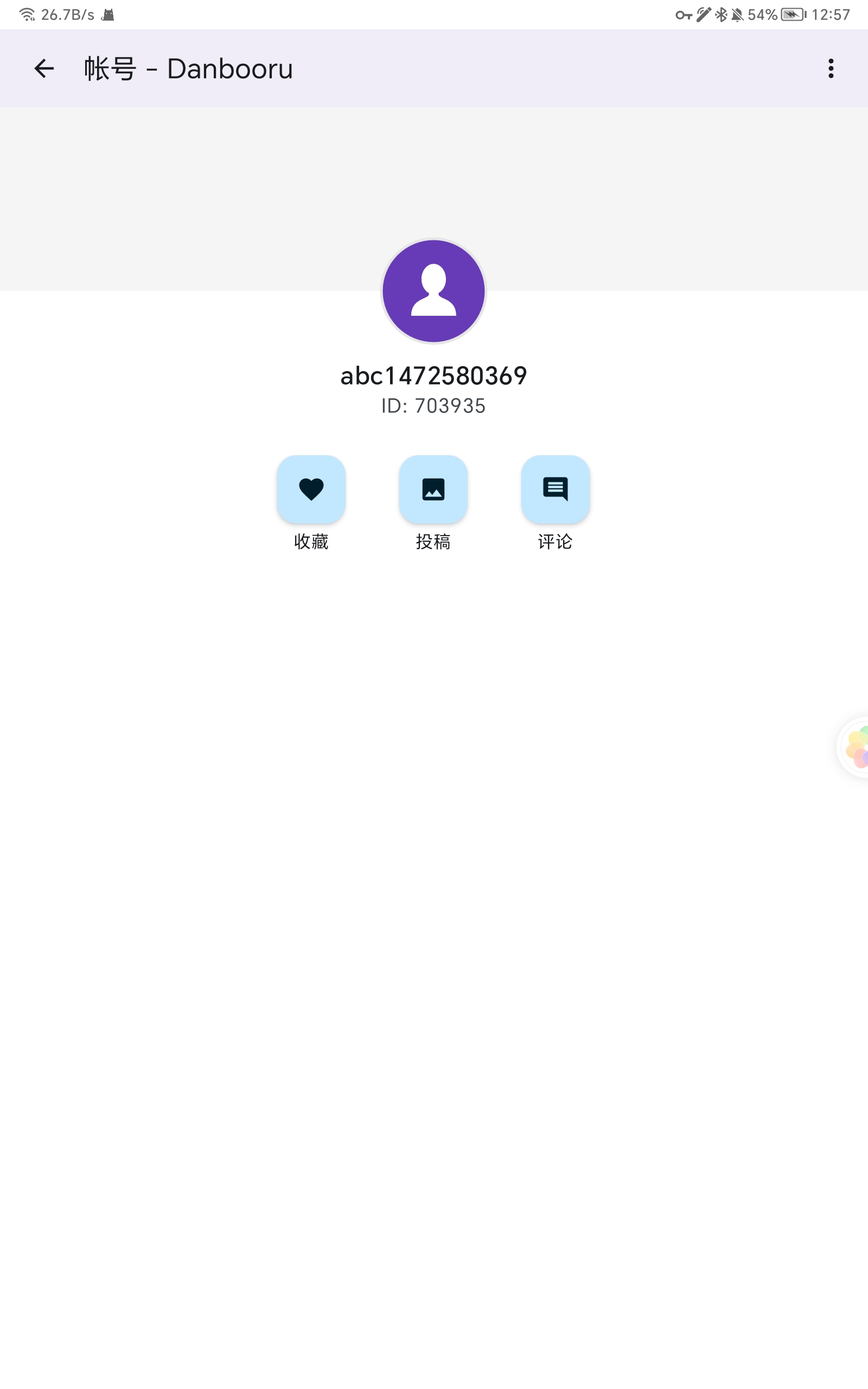Open favorites via the heart (收藏) icon

310,489
